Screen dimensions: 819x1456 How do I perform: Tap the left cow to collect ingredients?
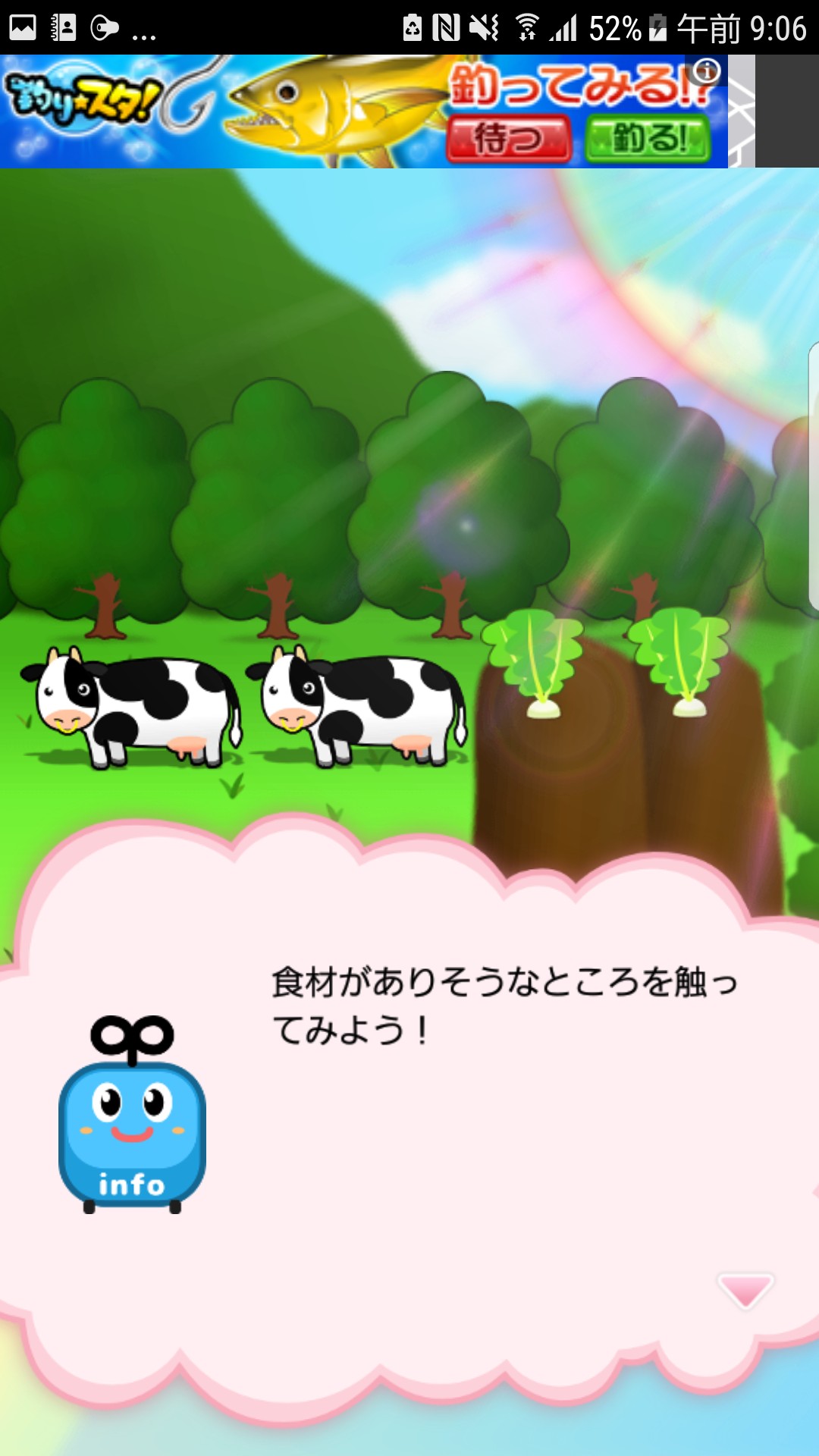click(133, 705)
